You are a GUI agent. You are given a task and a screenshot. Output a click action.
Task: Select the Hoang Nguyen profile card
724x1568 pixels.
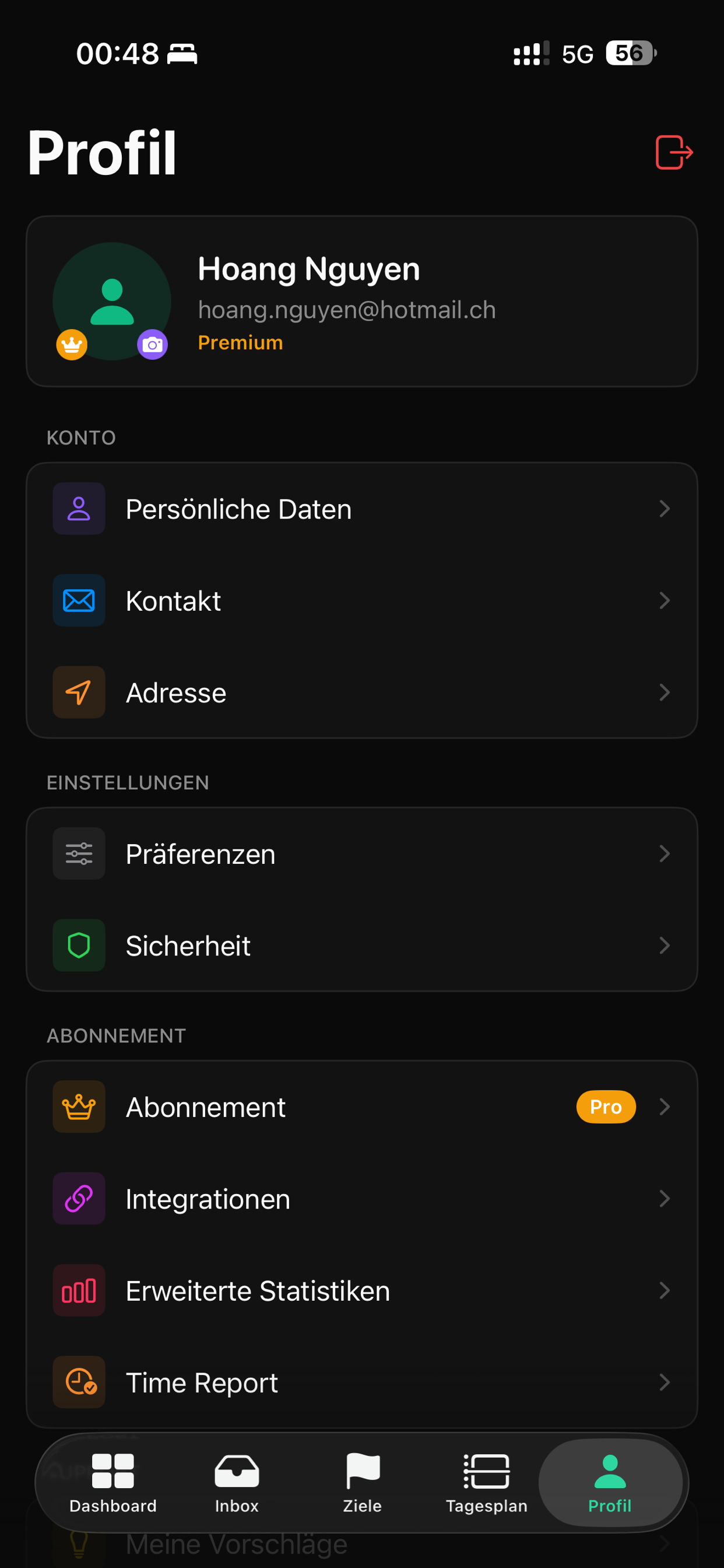click(362, 299)
